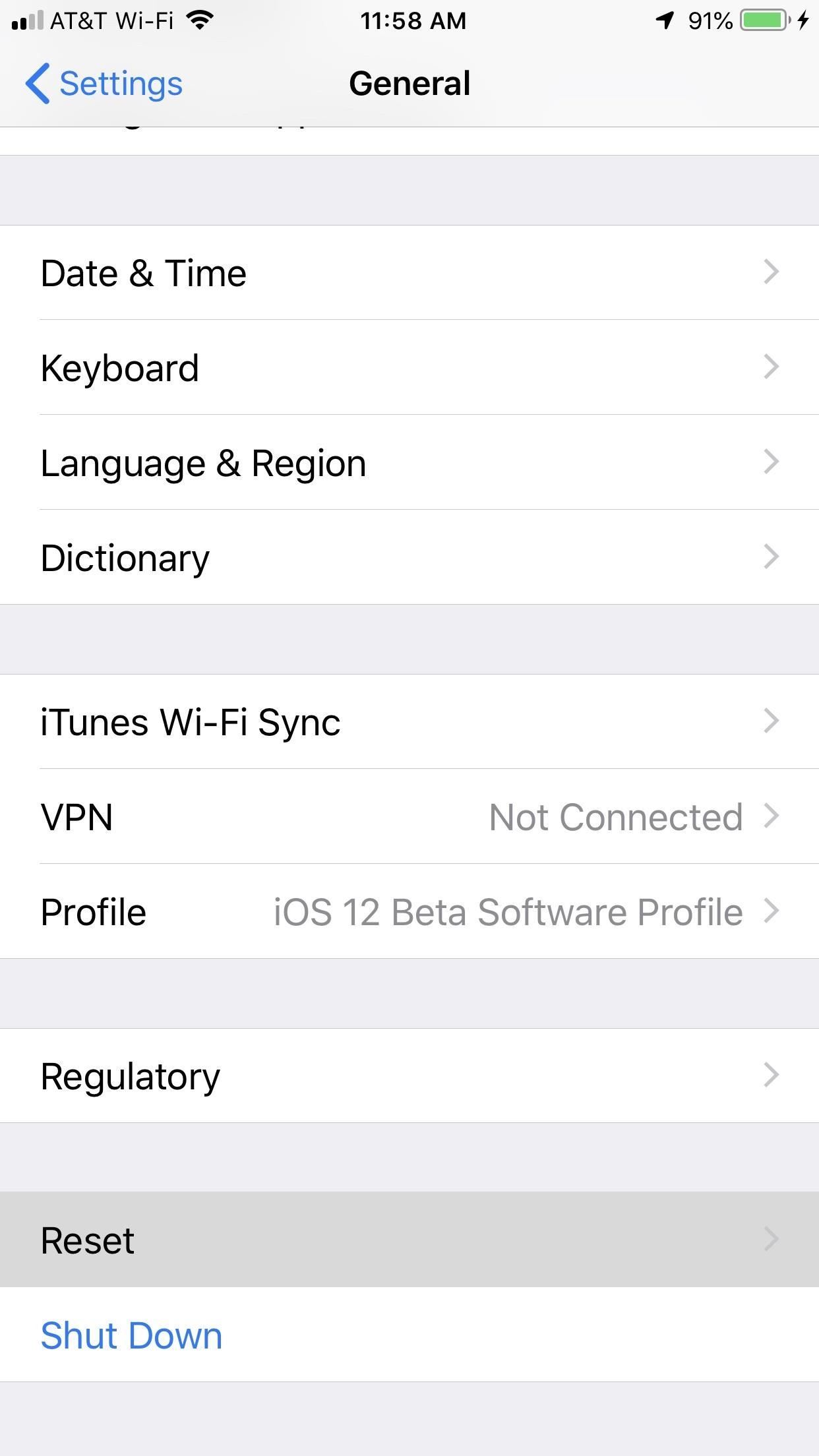Open the Reset options

pyautogui.click(x=409, y=1240)
